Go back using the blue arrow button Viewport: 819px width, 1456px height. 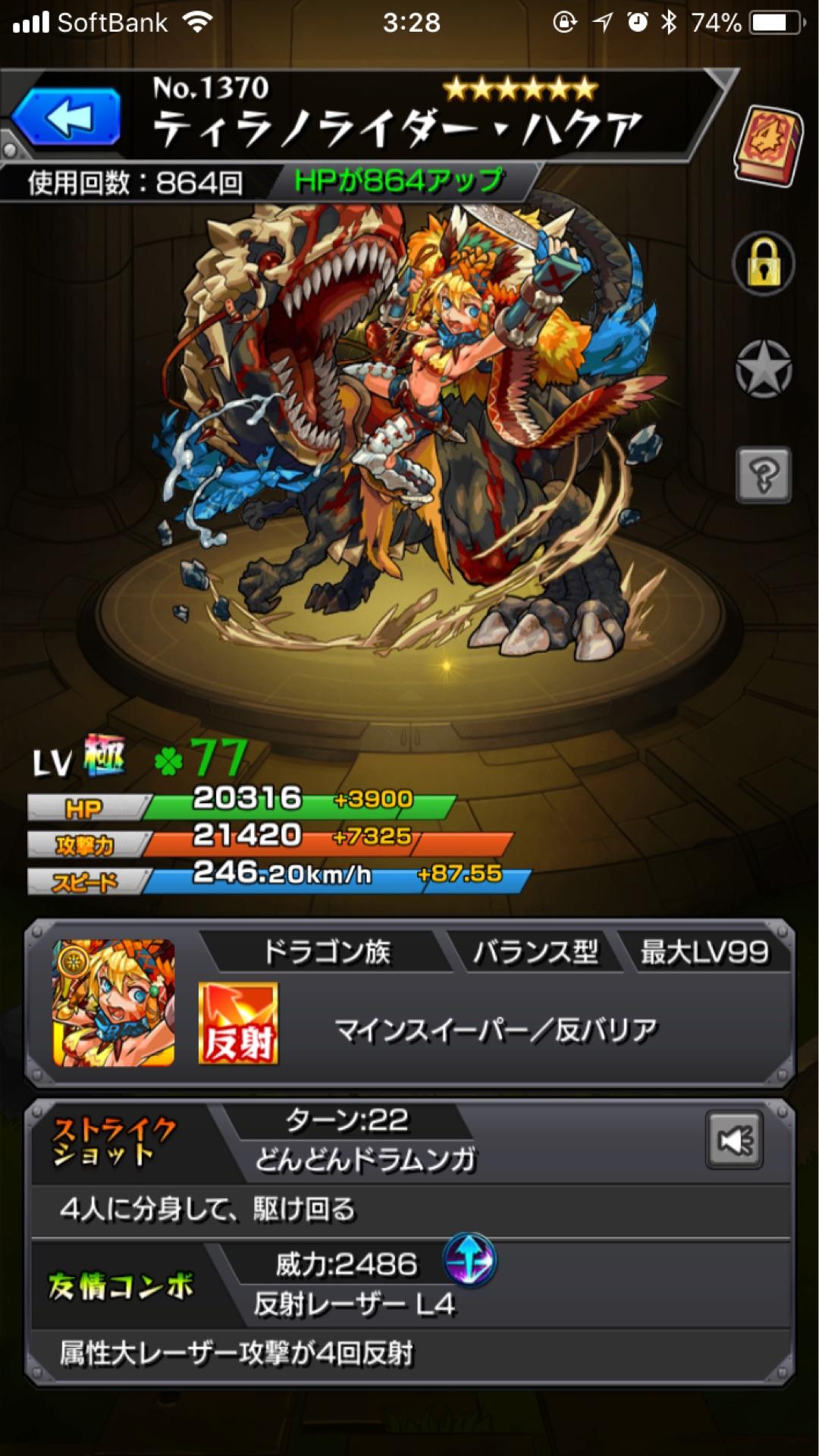point(67,118)
